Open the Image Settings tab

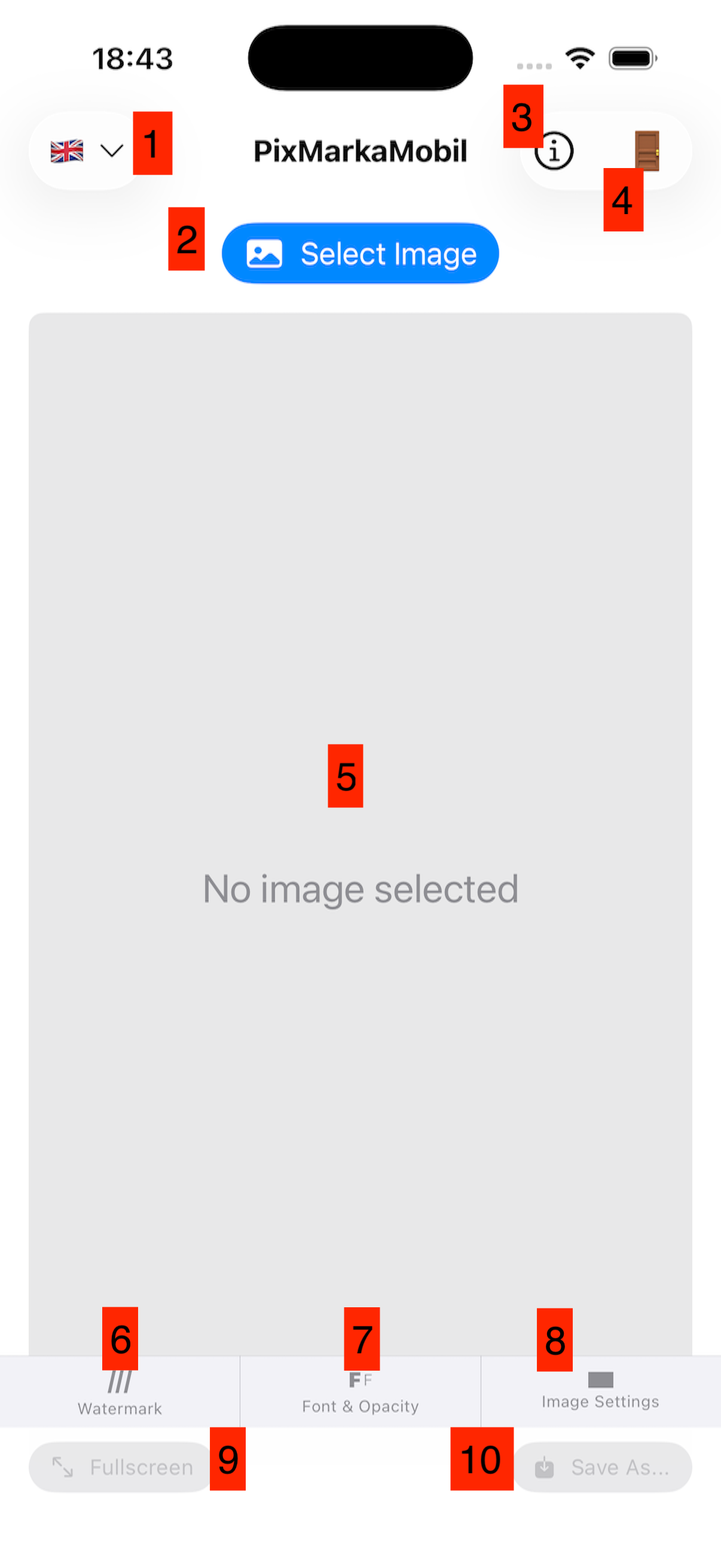(600, 1392)
